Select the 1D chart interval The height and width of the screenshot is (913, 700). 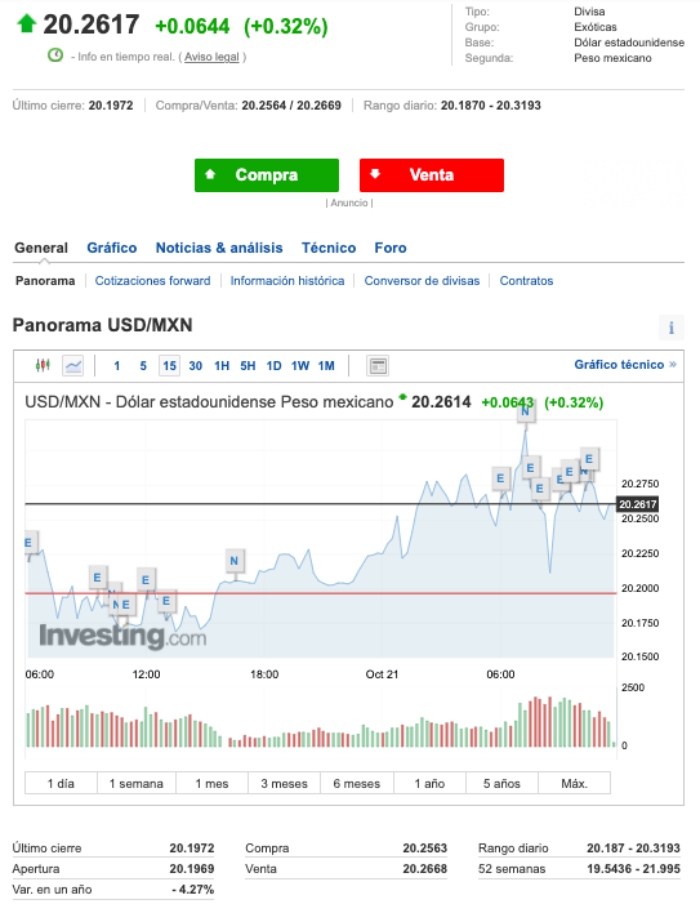pos(273,366)
